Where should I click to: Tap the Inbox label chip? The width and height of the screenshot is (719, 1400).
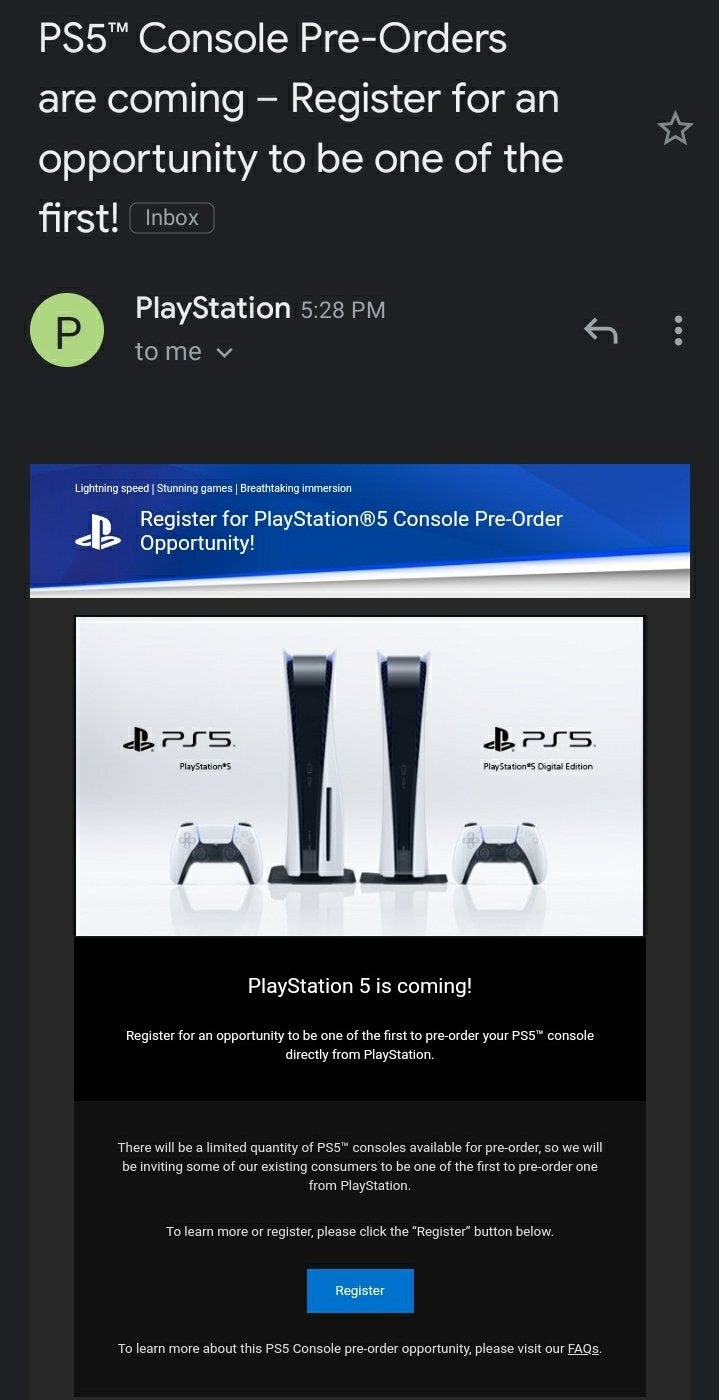click(172, 217)
